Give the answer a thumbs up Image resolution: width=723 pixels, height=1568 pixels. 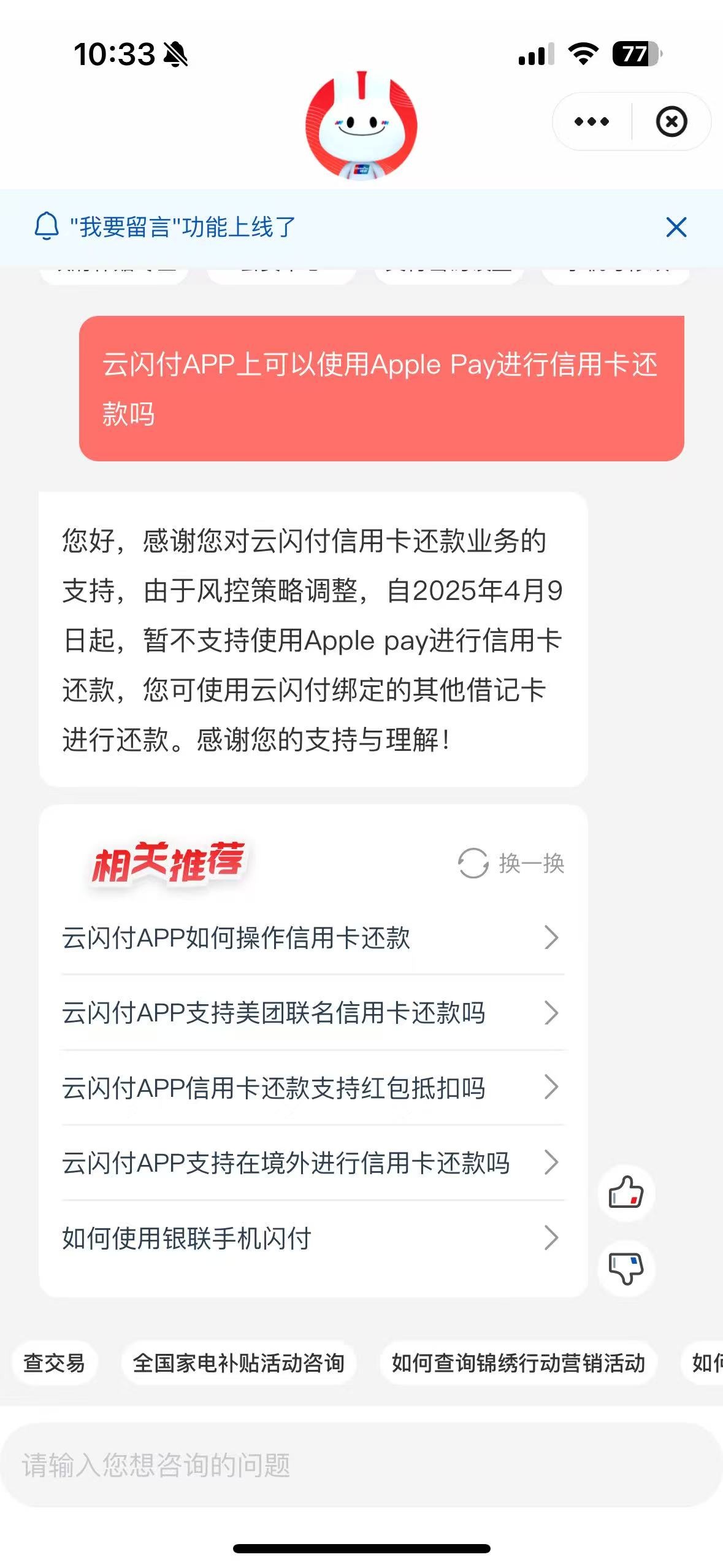point(625,1193)
